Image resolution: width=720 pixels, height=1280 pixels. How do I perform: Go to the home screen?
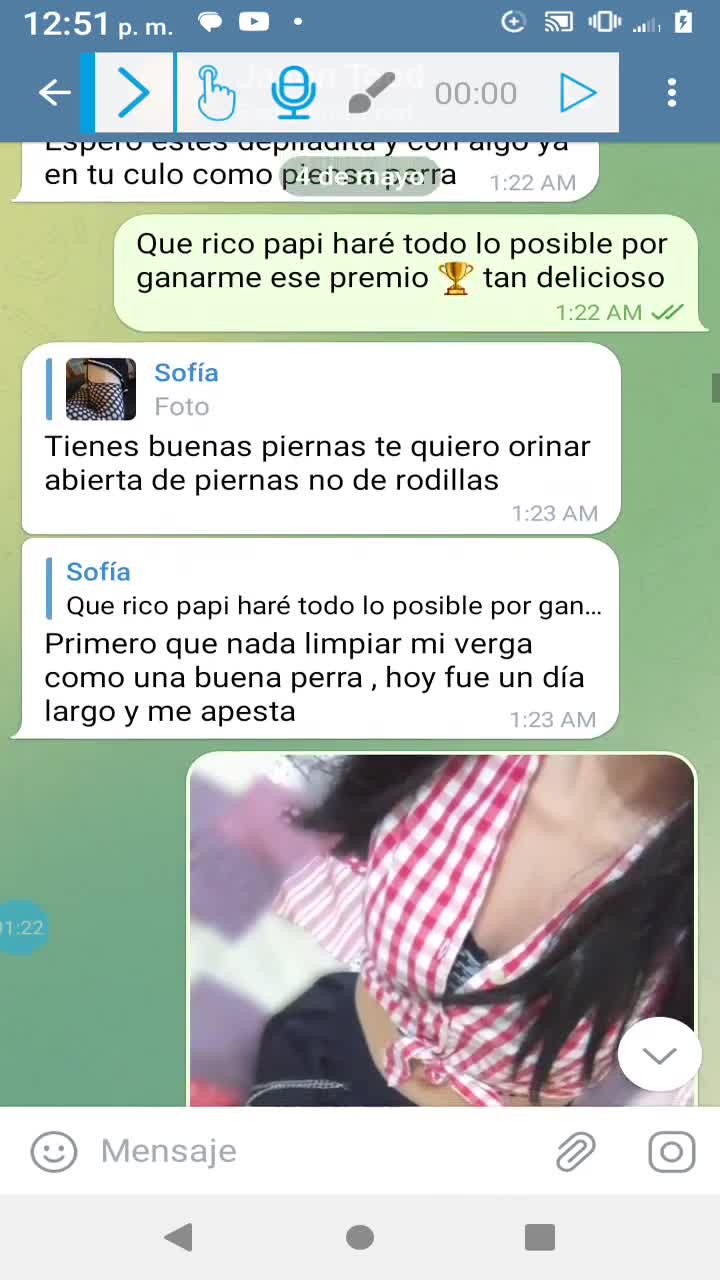[360, 1237]
